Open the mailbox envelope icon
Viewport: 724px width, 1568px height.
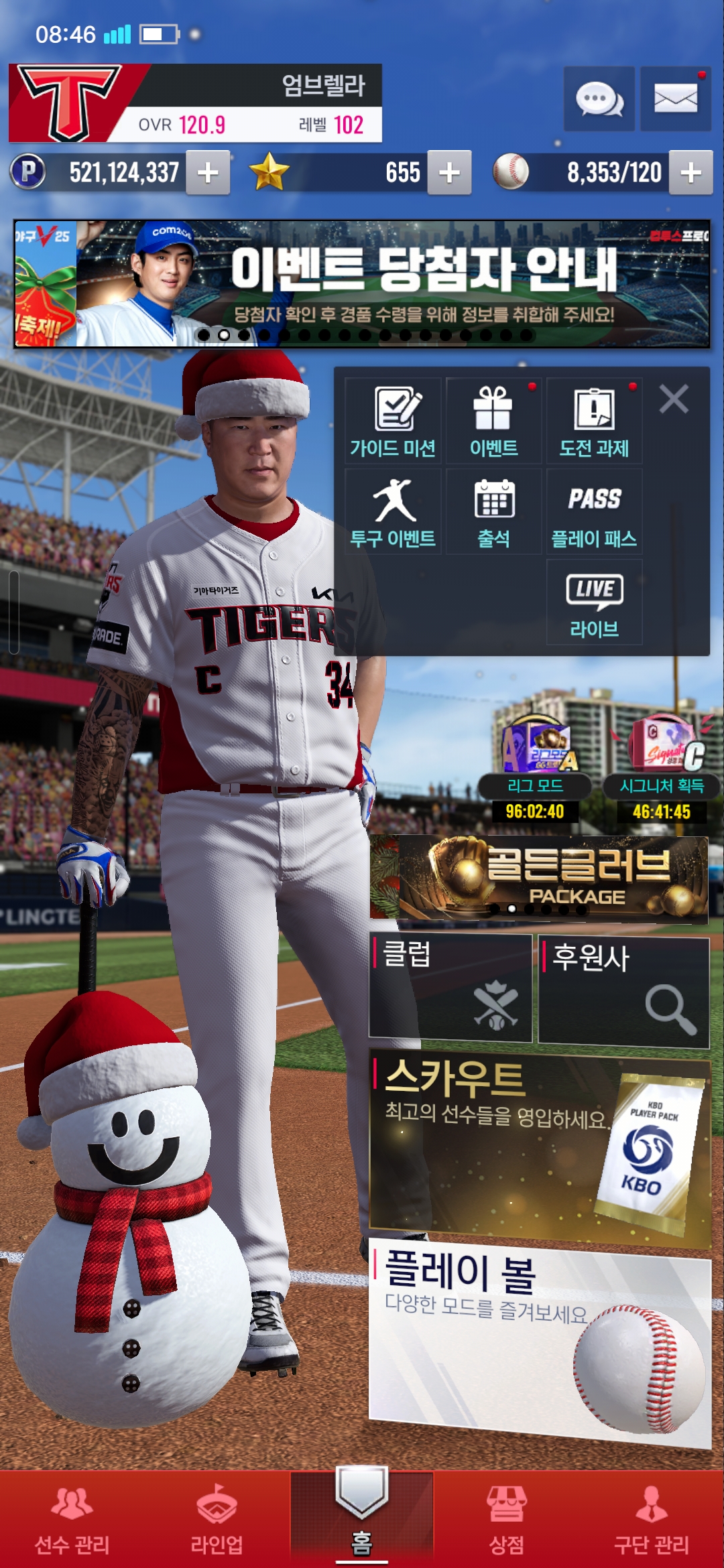click(x=675, y=99)
